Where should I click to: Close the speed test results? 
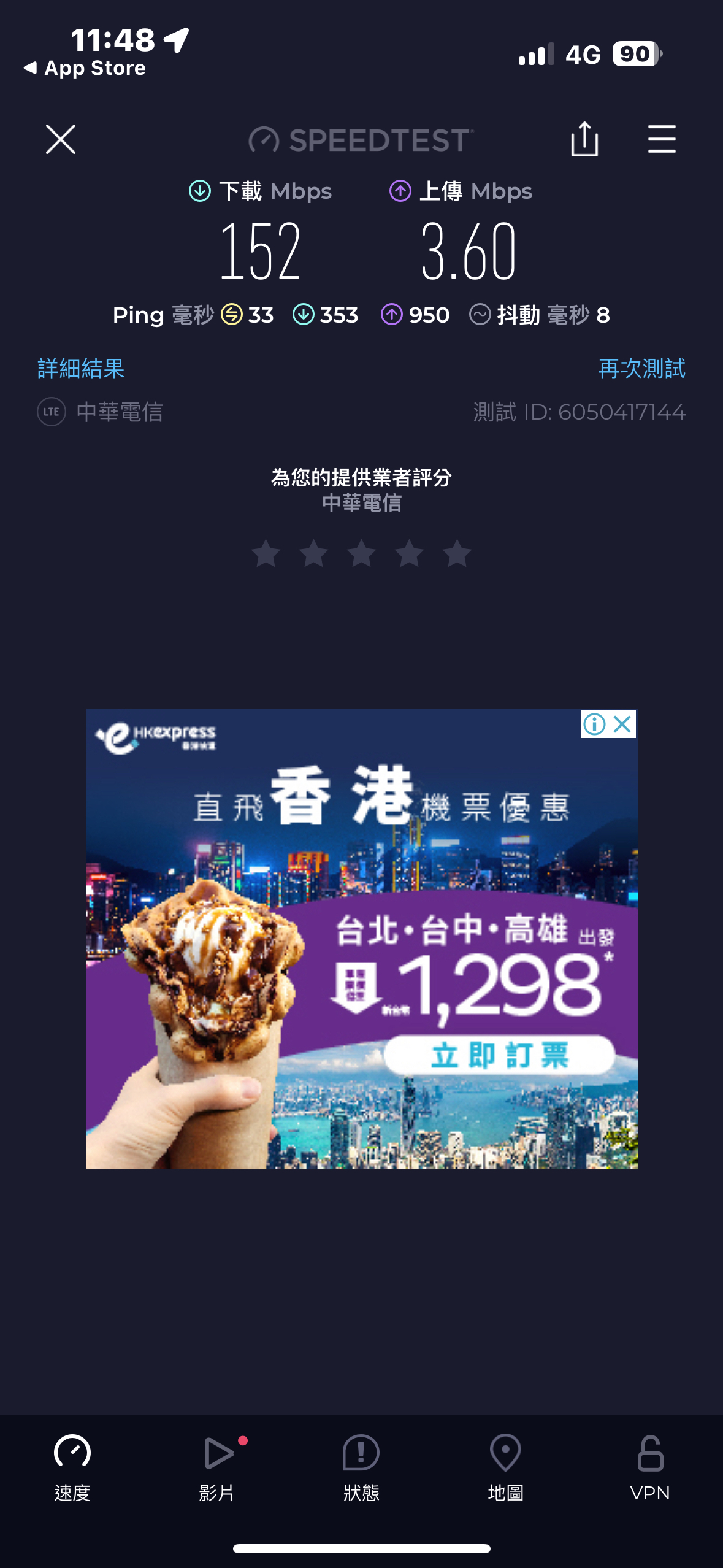[60, 139]
